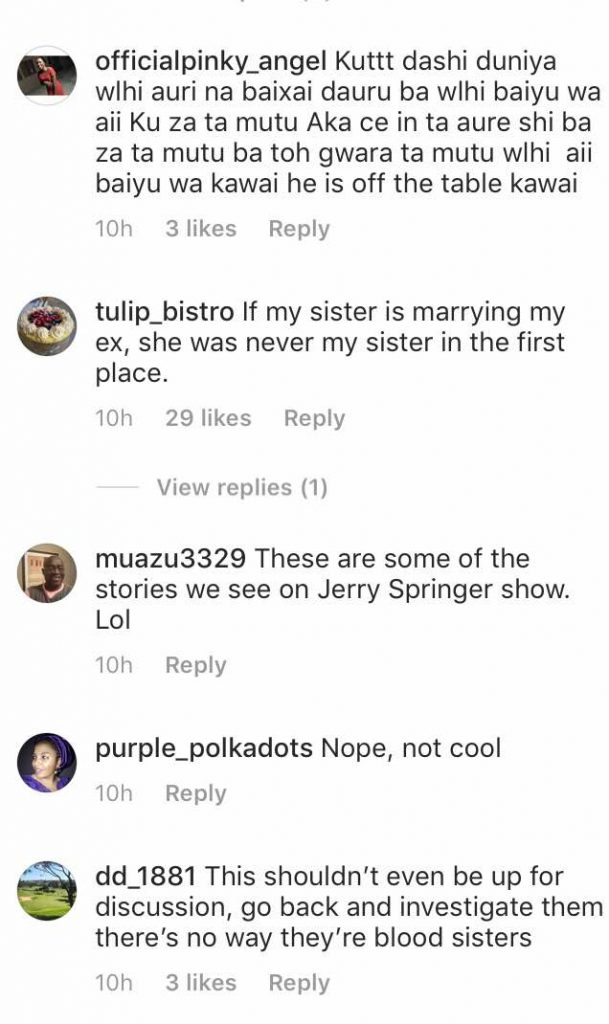This screenshot has width=609, height=1024.
Task: Open muazu3329's profile picture
Action: pyautogui.click(x=47, y=573)
